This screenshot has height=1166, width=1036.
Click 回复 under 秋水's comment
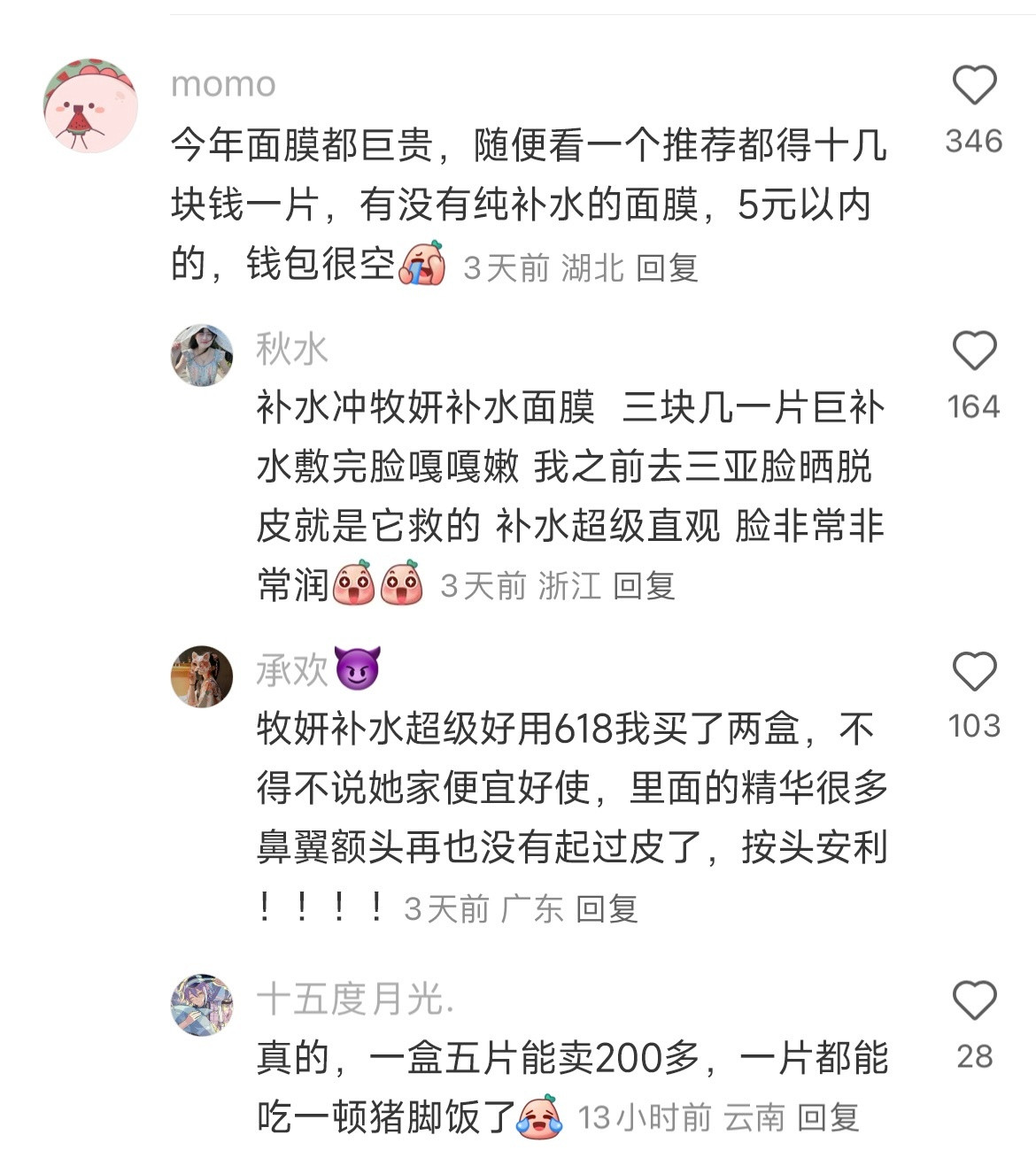tap(643, 585)
